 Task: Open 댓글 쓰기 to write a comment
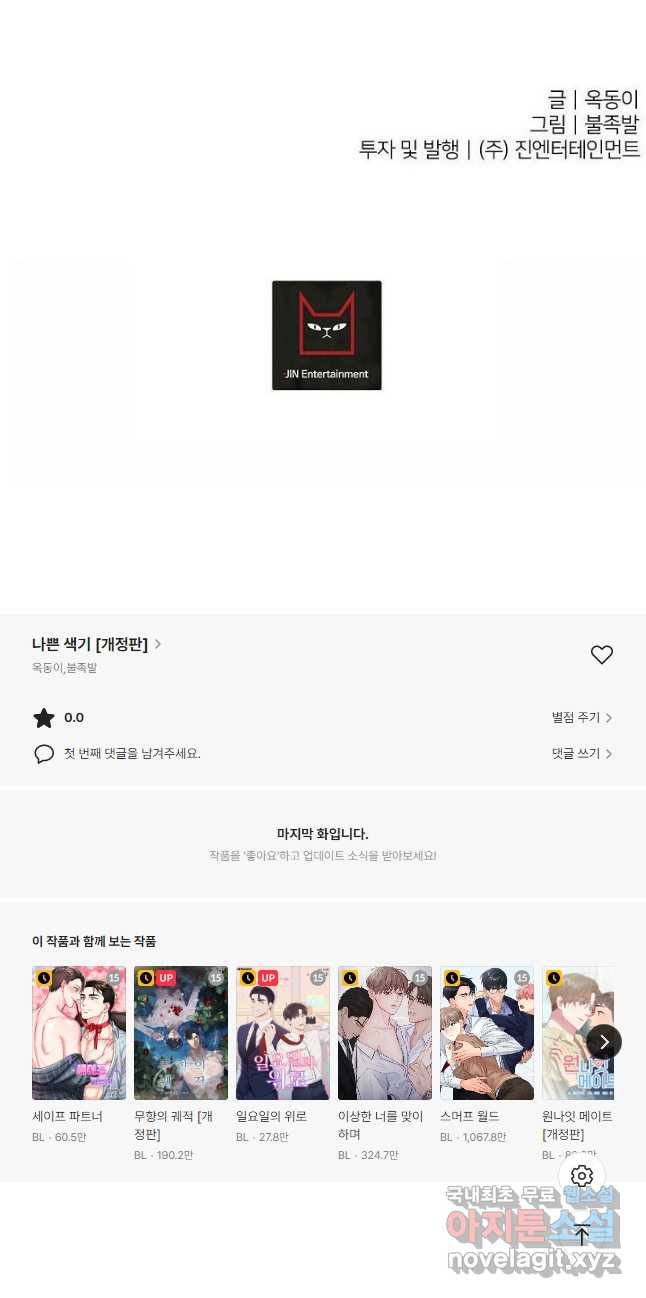[x=581, y=754]
